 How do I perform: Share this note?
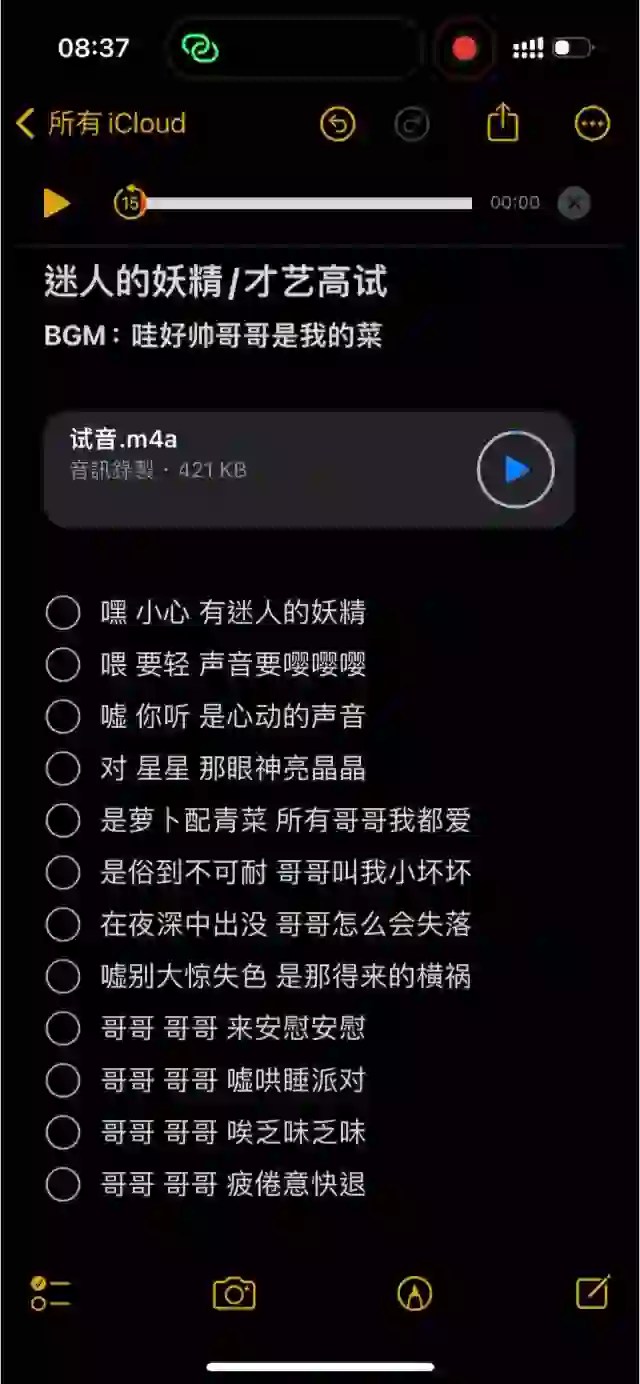(503, 123)
